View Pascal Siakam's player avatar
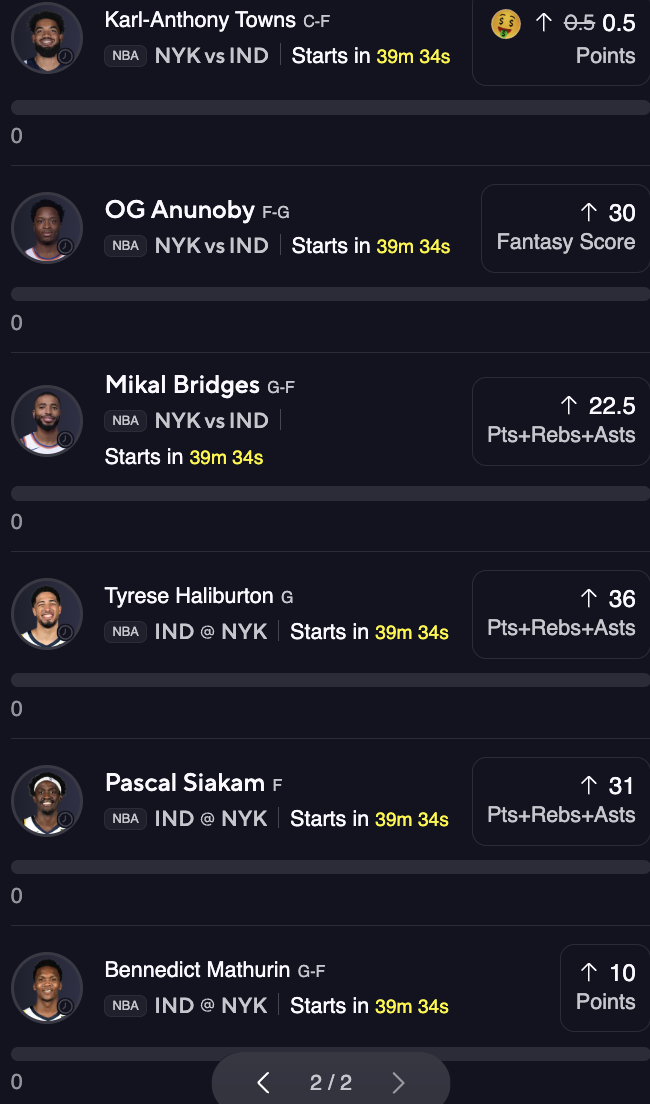650x1104 pixels. click(x=47, y=801)
